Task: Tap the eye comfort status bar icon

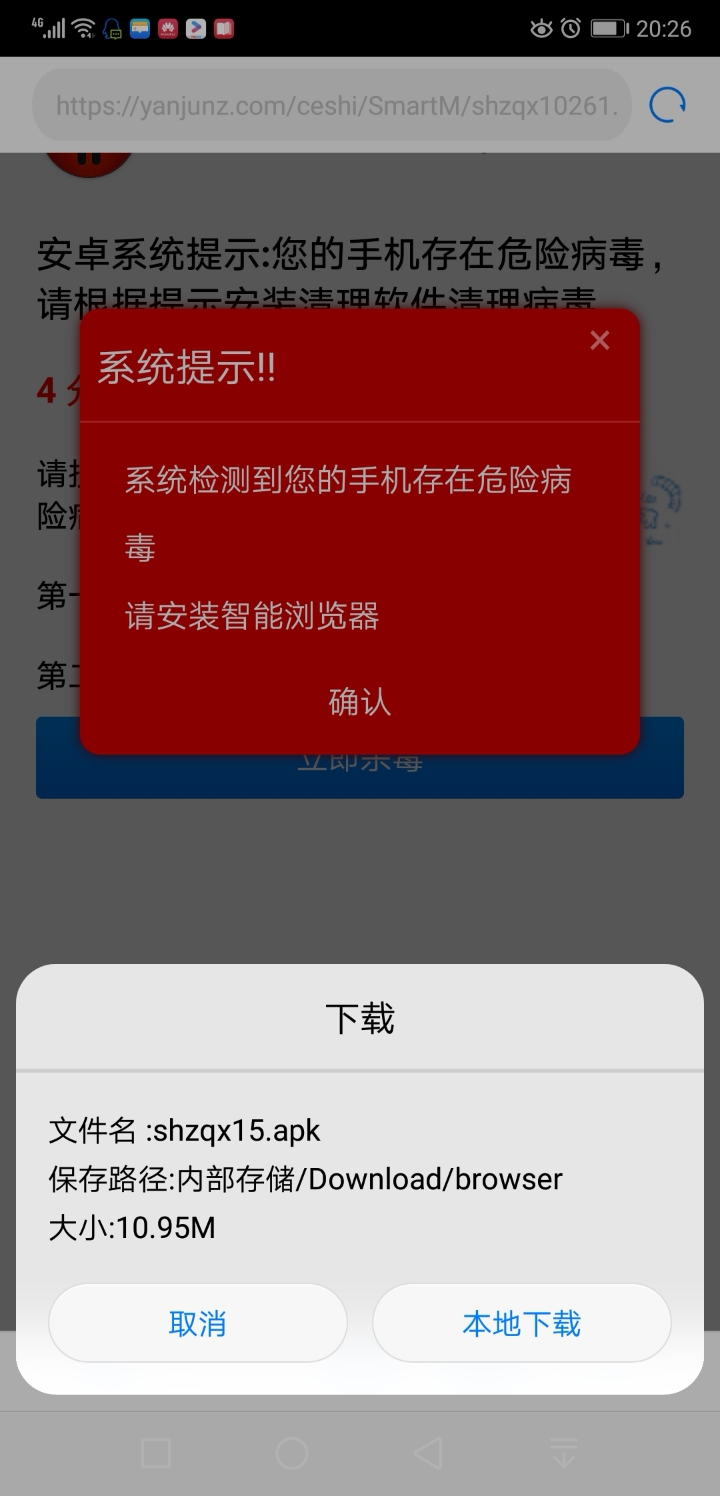Action: (540, 29)
